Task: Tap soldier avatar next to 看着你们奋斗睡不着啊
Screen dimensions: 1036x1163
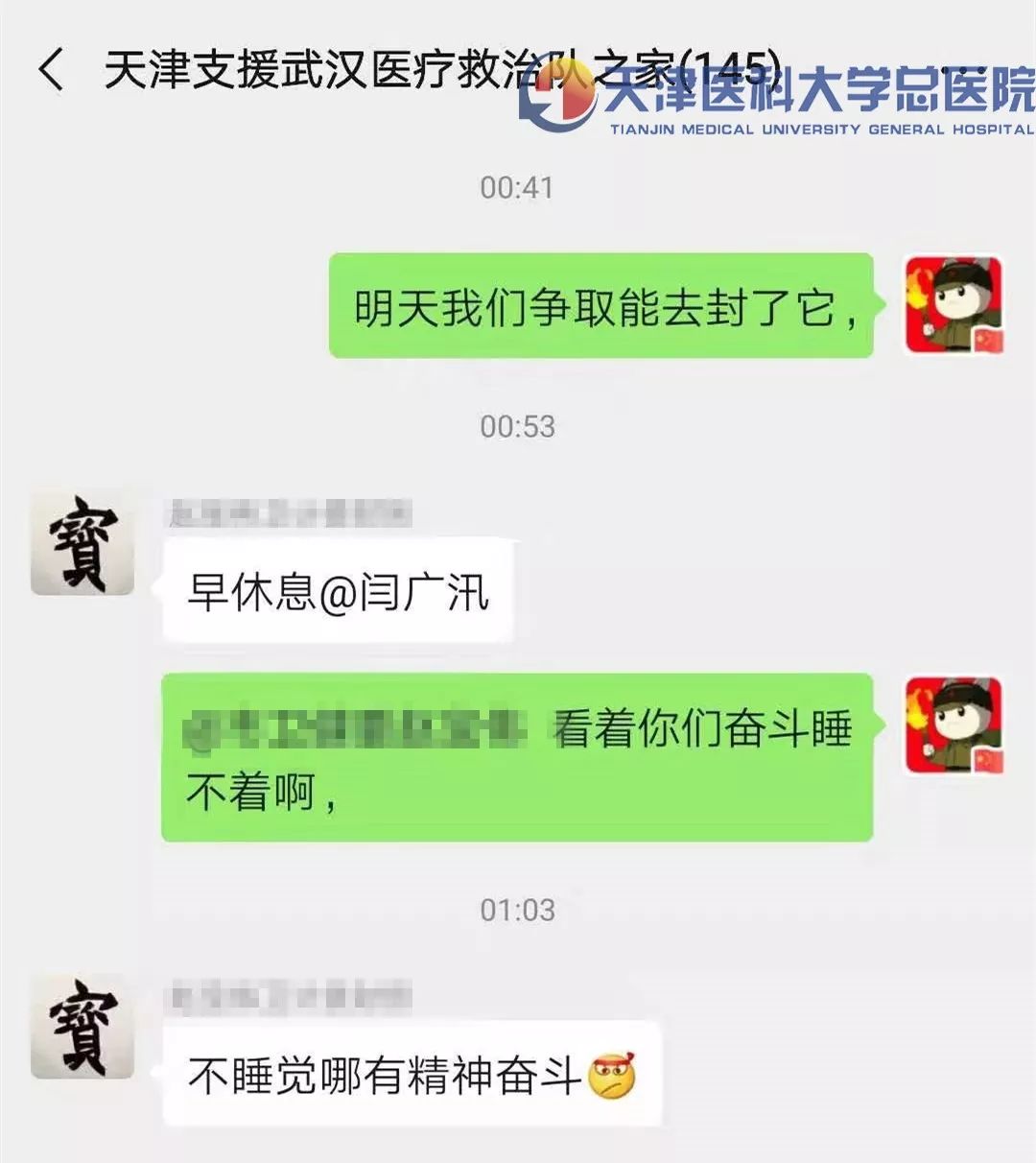Action: pyautogui.click(x=954, y=725)
